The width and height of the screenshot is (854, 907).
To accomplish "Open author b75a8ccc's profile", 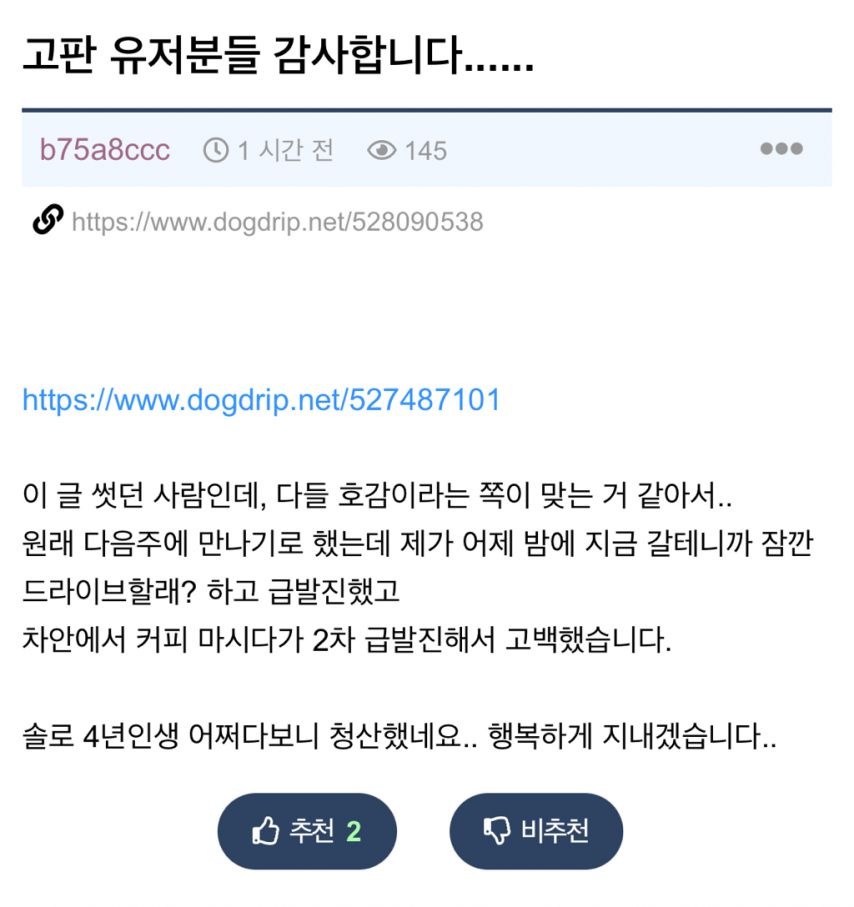I will click(x=105, y=150).
